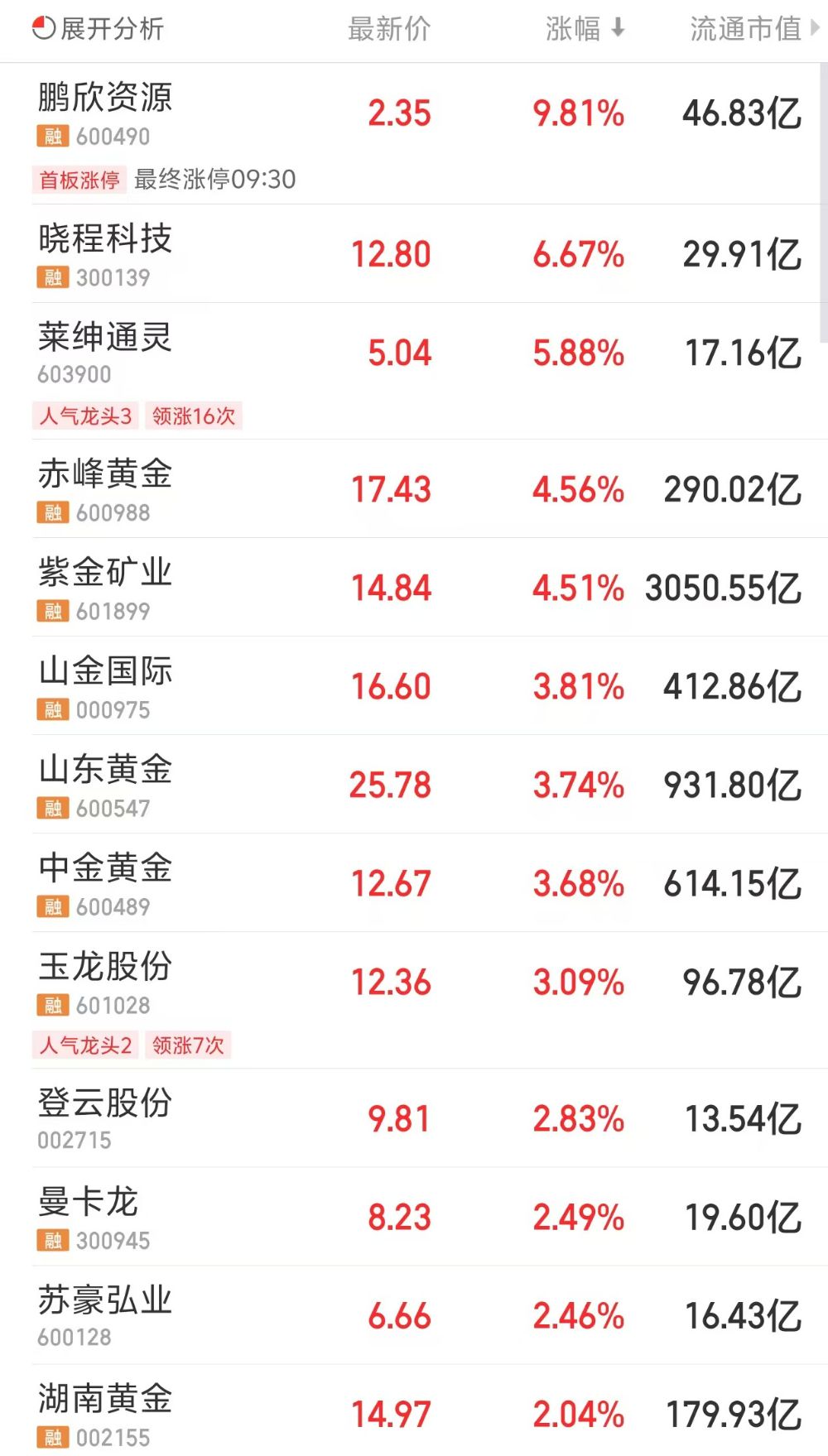This screenshot has height=1456, width=828.
Task: Sort the list by 最新价
Action: click(x=389, y=29)
